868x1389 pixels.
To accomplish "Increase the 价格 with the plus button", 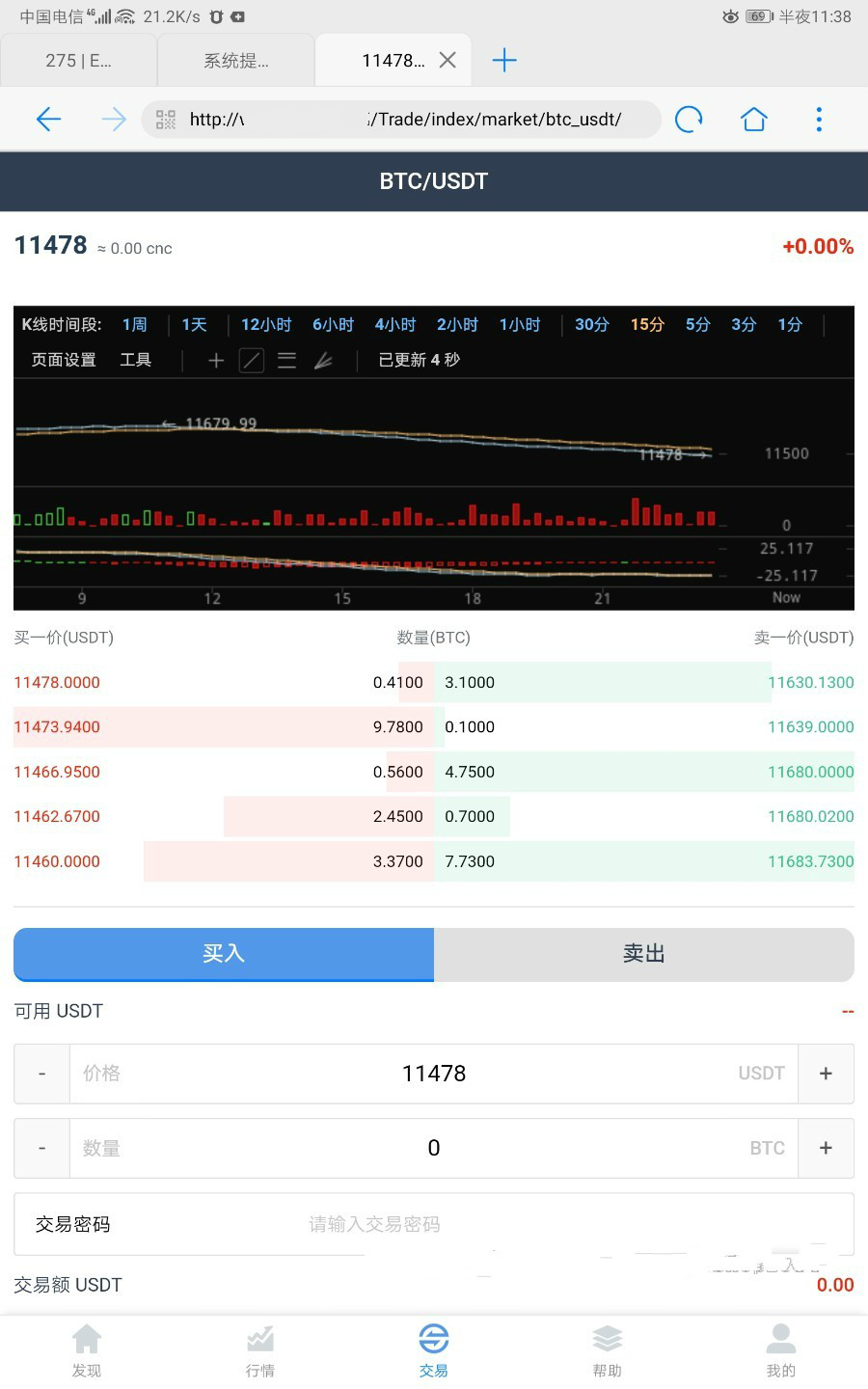I will pos(826,1074).
